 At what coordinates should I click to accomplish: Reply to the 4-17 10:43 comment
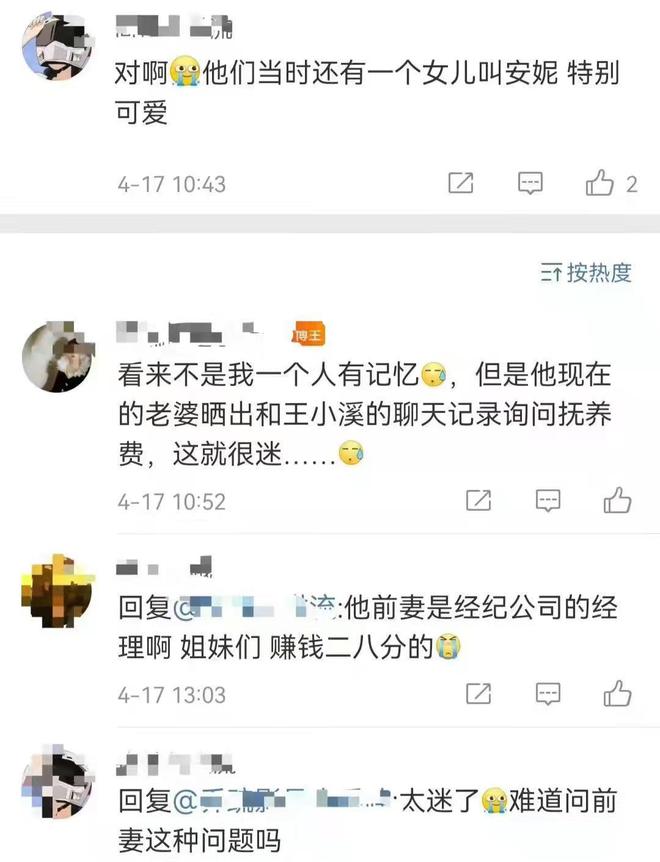point(530,183)
